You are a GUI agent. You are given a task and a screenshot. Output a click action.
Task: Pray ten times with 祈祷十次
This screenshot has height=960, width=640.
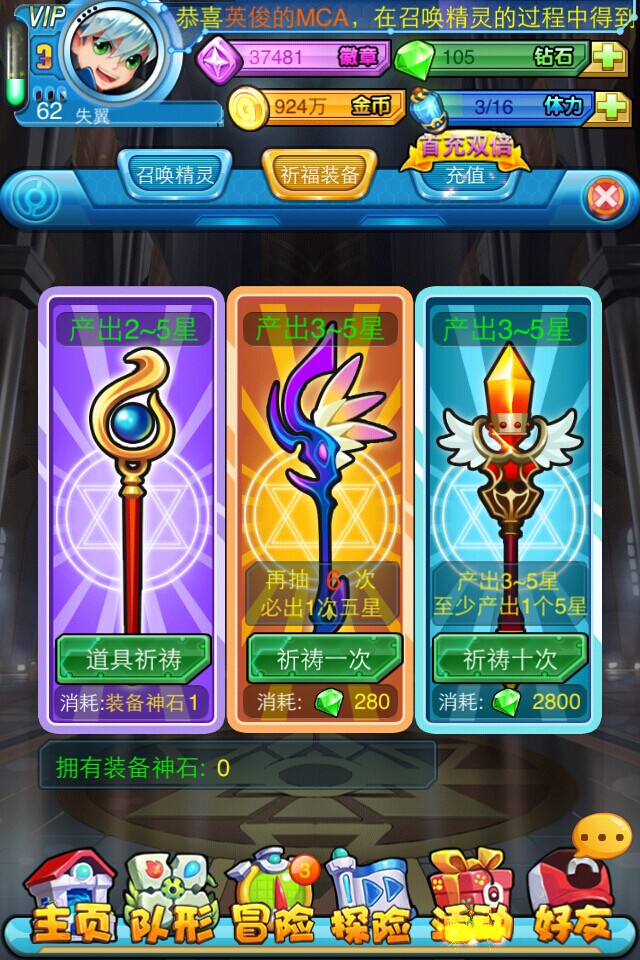click(510, 659)
